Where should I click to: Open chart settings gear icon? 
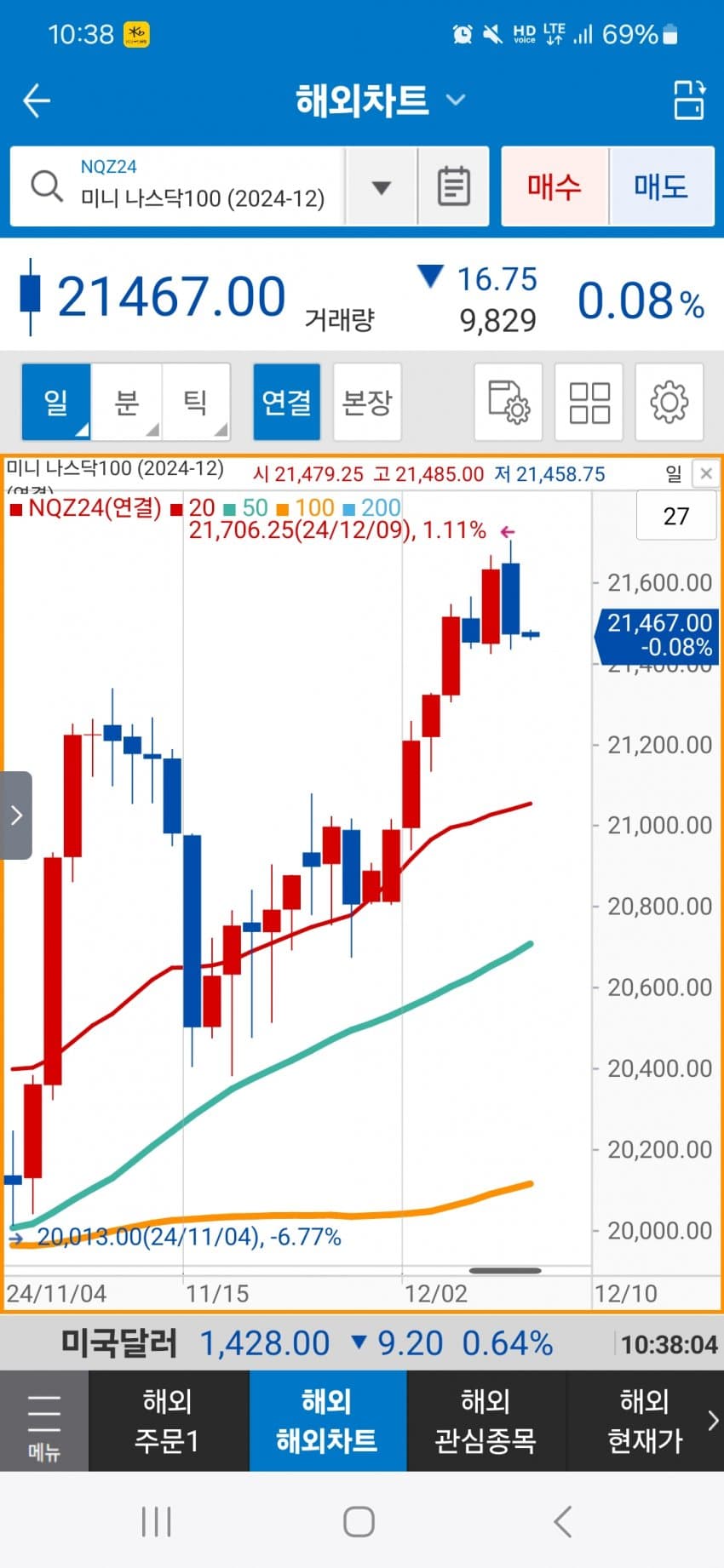click(x=669, y=402)
